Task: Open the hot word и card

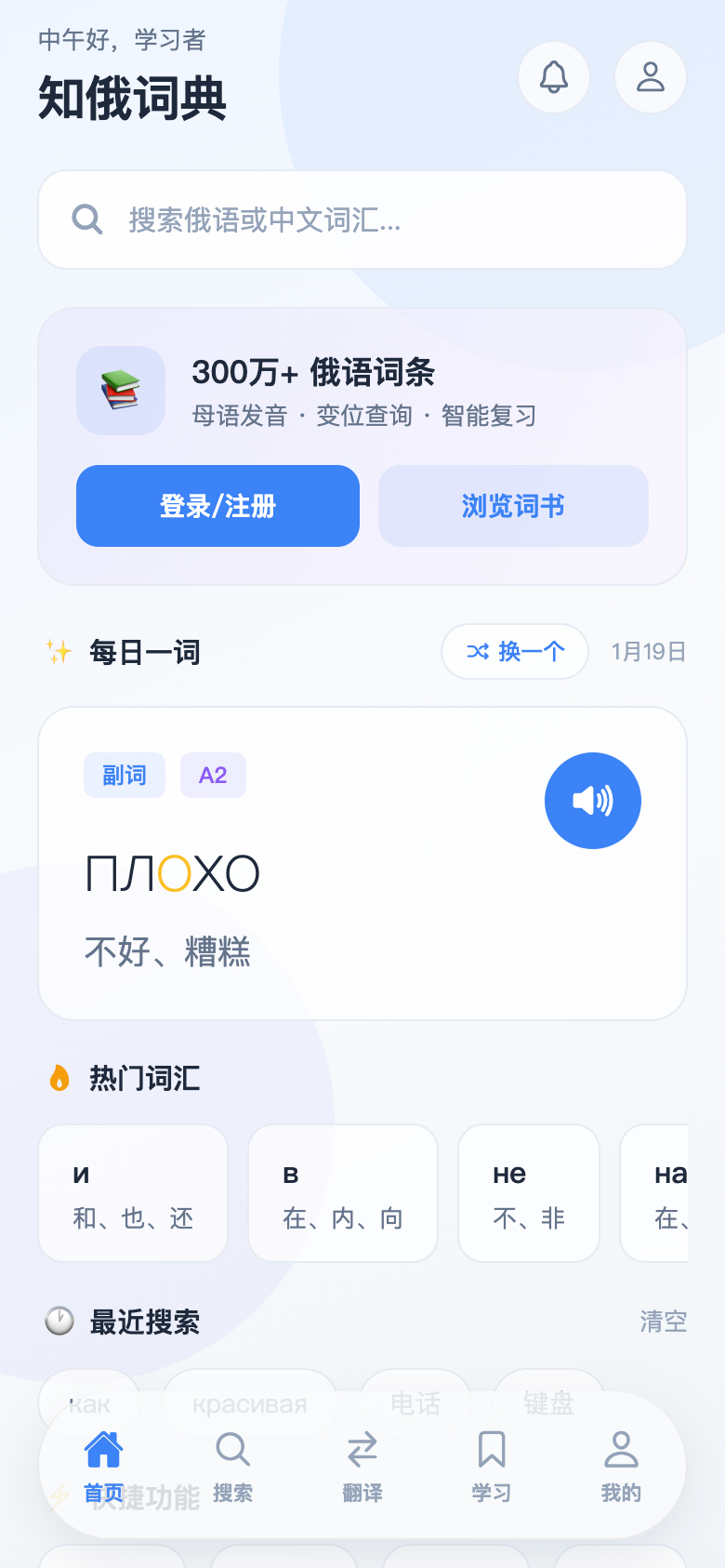Action: [x=133, y=1193]
